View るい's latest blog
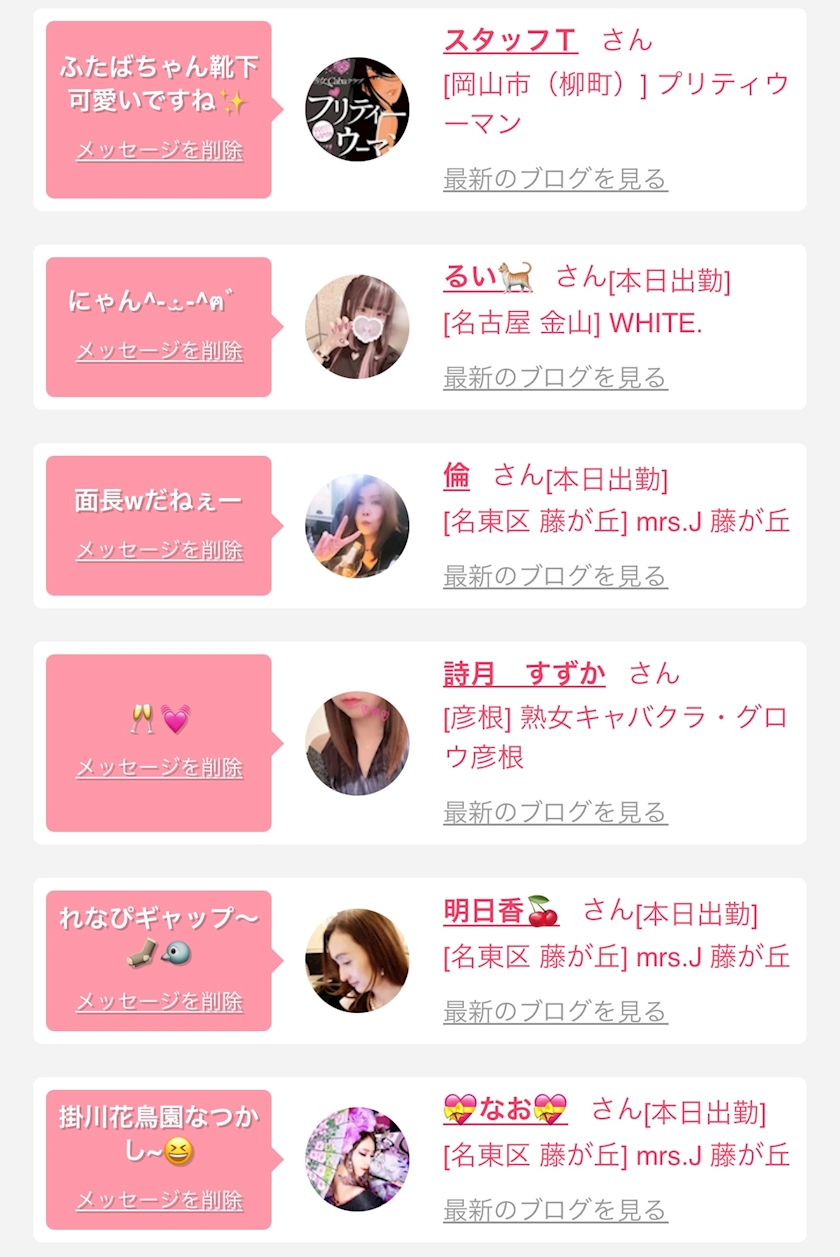The image size is (840, 1257). [555, 378]
